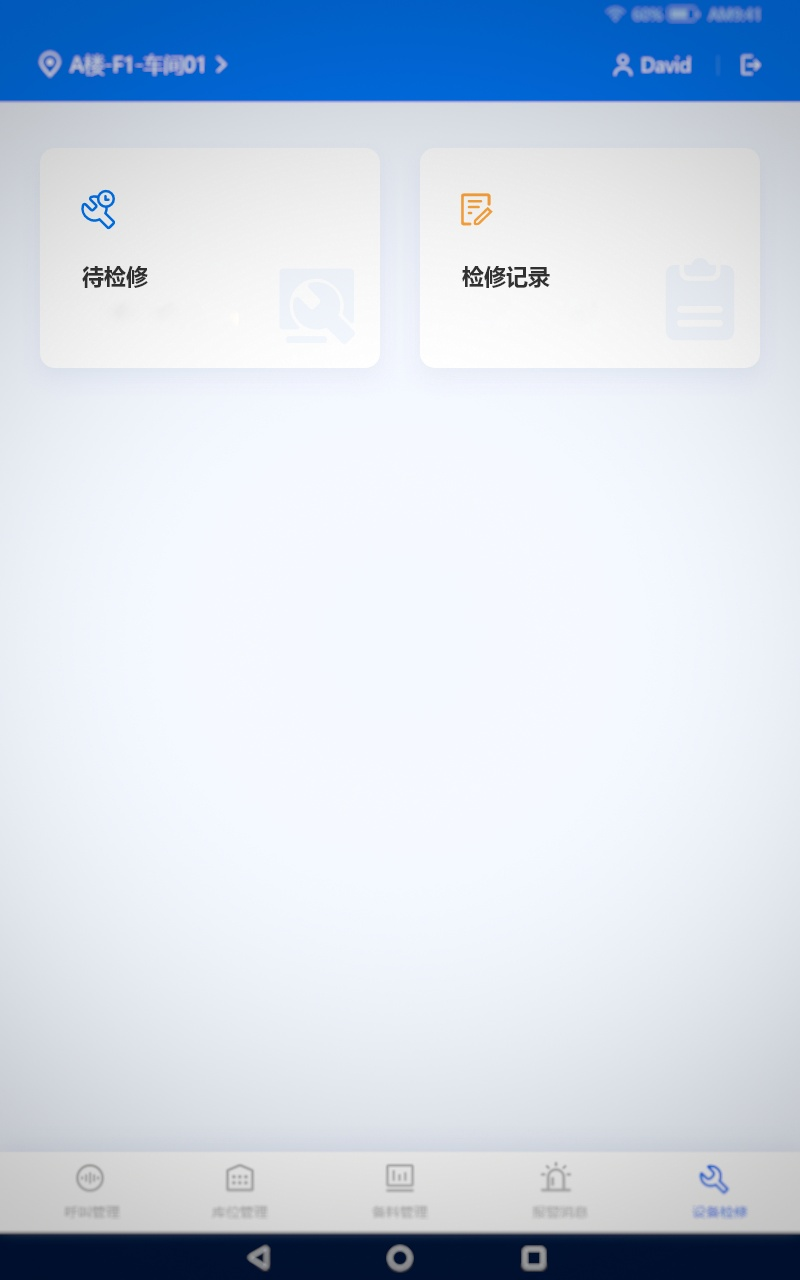The width and height of the screenshot is (800, 1280).
Task: Go back with the system back button
Action: pos(259,1257)
